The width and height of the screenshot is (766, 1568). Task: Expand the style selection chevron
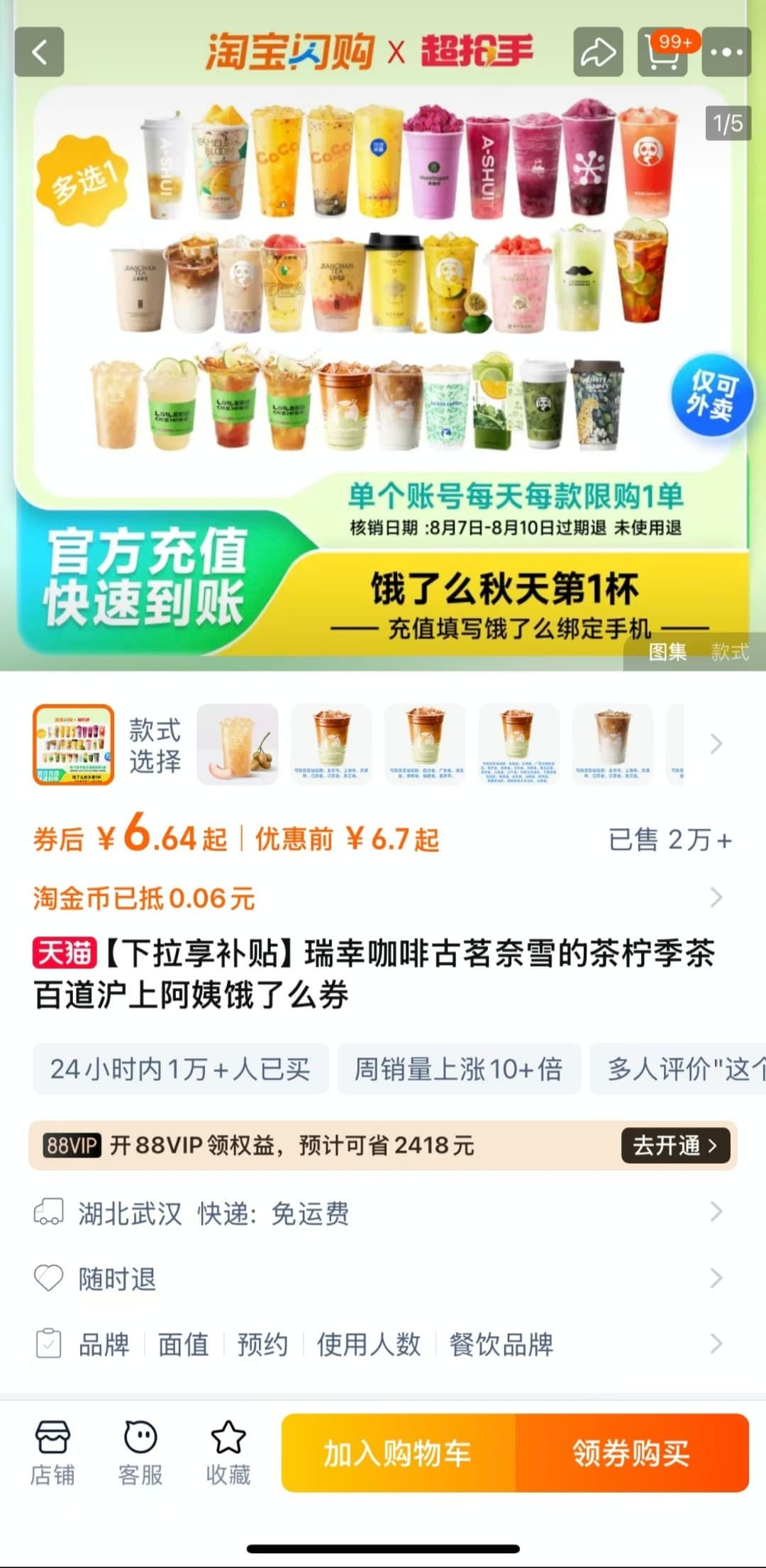(716, 744)
